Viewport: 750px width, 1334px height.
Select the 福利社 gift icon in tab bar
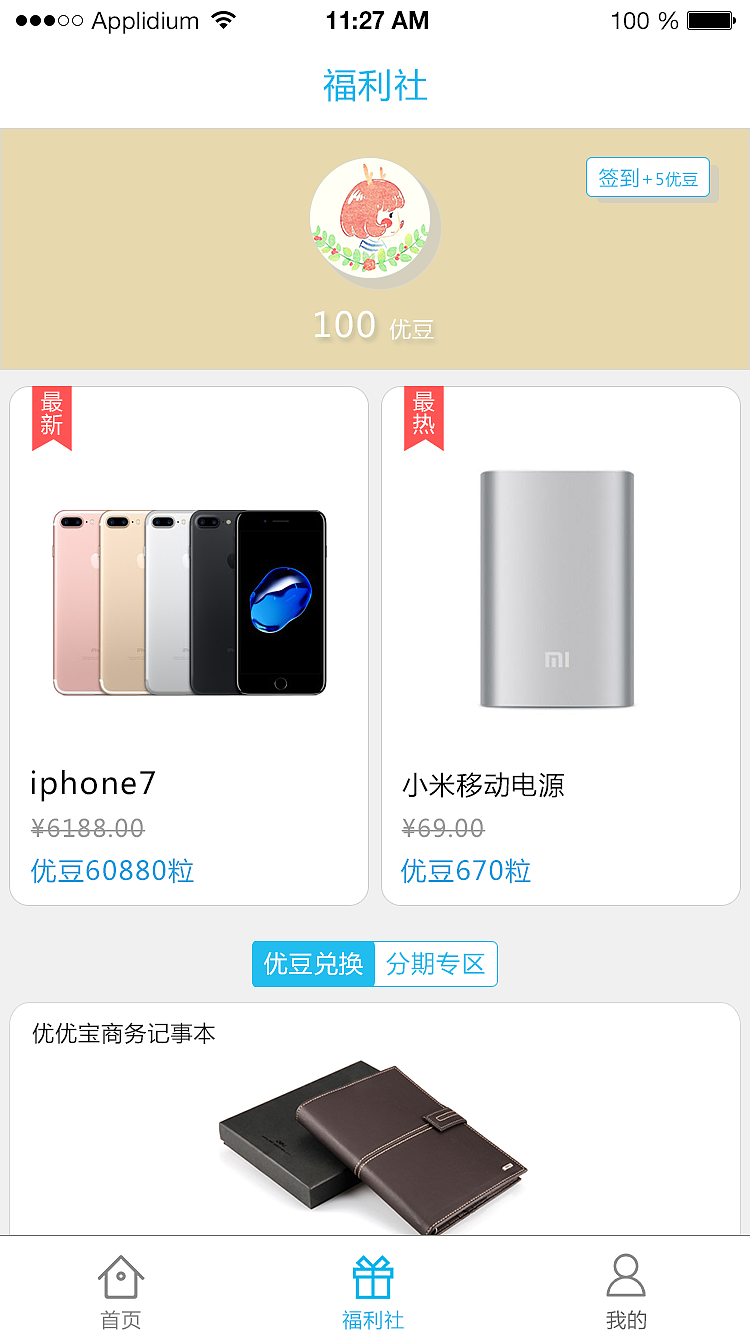point(374,1278)
